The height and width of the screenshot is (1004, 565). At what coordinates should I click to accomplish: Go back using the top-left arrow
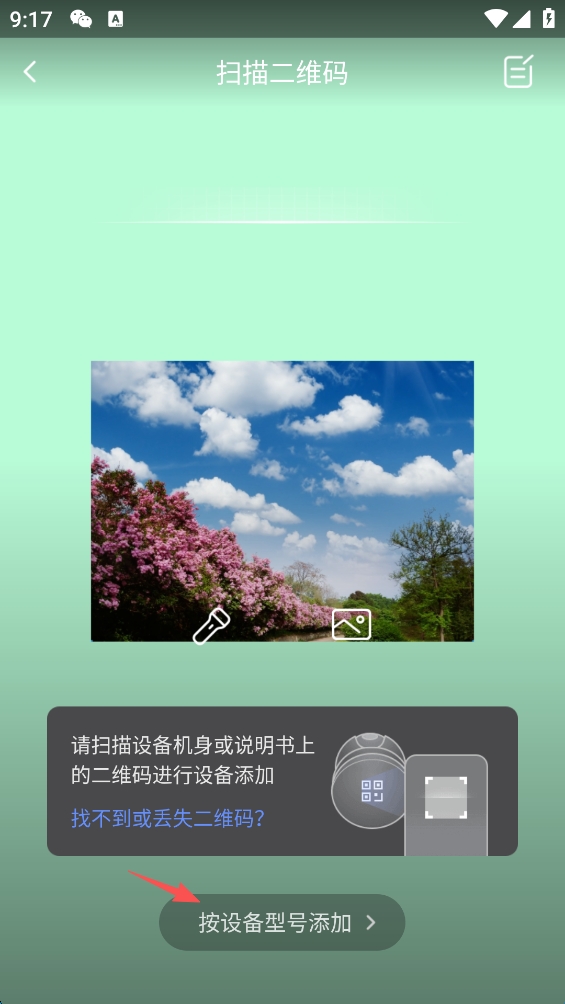[30, 72]
